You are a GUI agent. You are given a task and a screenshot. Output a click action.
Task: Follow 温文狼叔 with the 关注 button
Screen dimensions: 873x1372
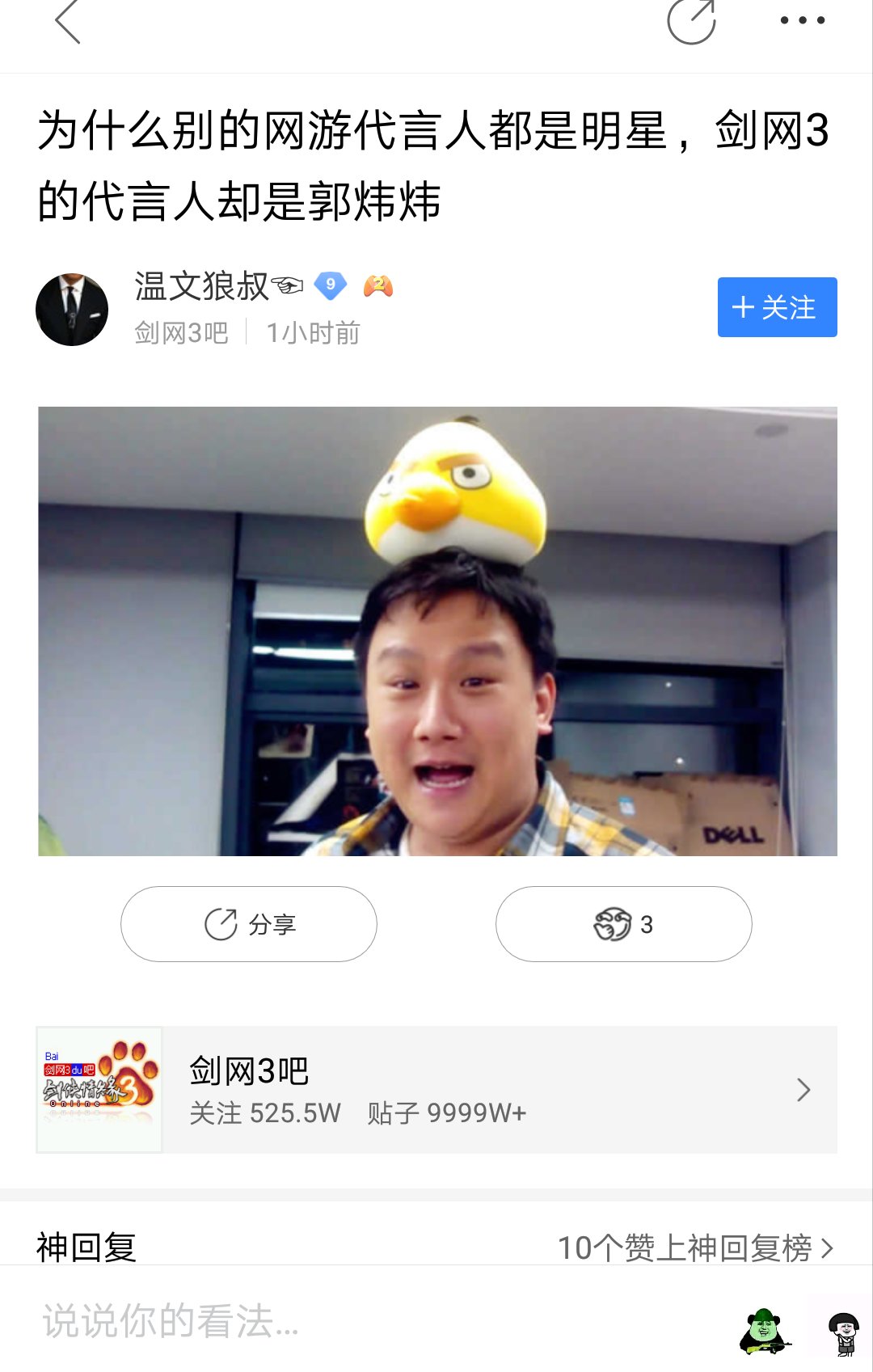pyautogui.click(x=777, y=307)
